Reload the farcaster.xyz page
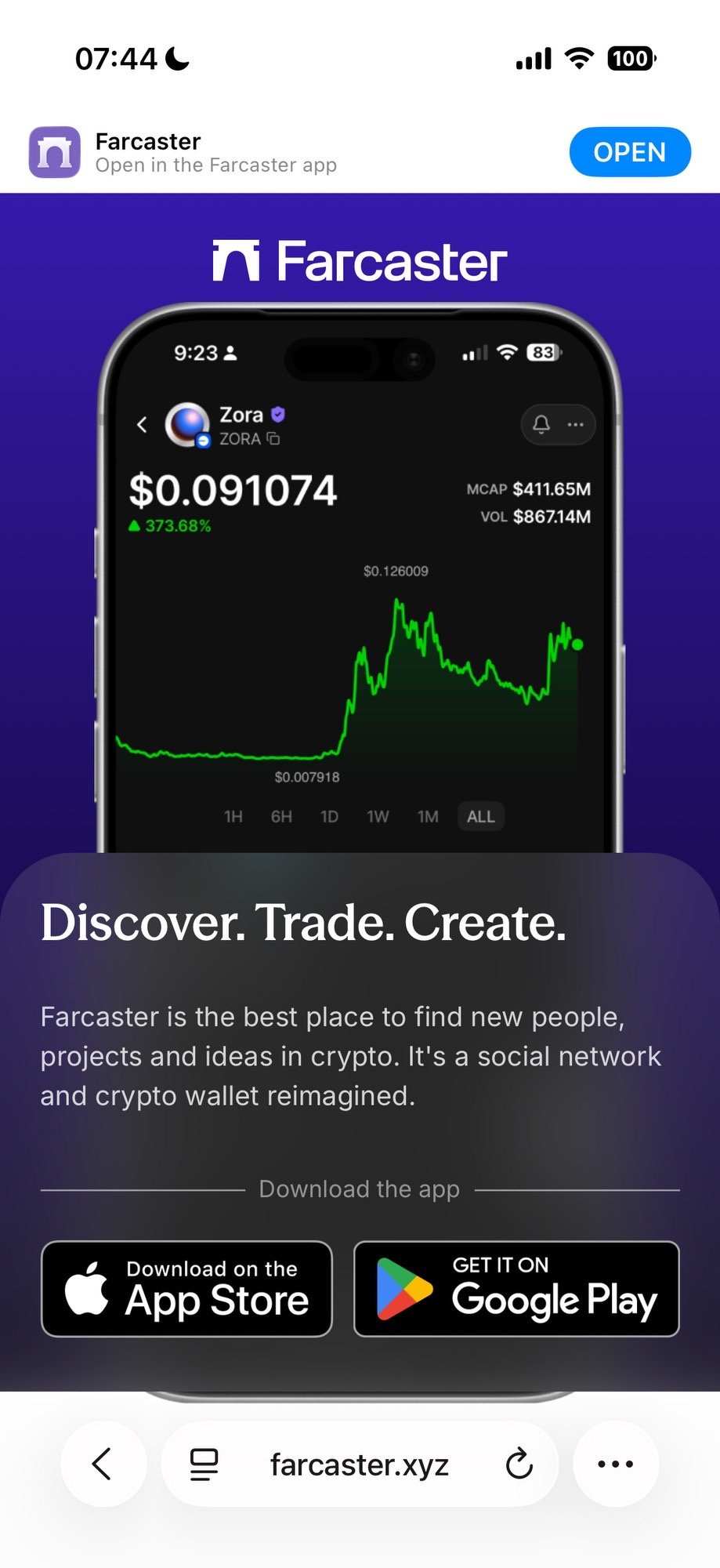Image resolution: width=720 pixels, height=1568 pixels. [519, 1464]
